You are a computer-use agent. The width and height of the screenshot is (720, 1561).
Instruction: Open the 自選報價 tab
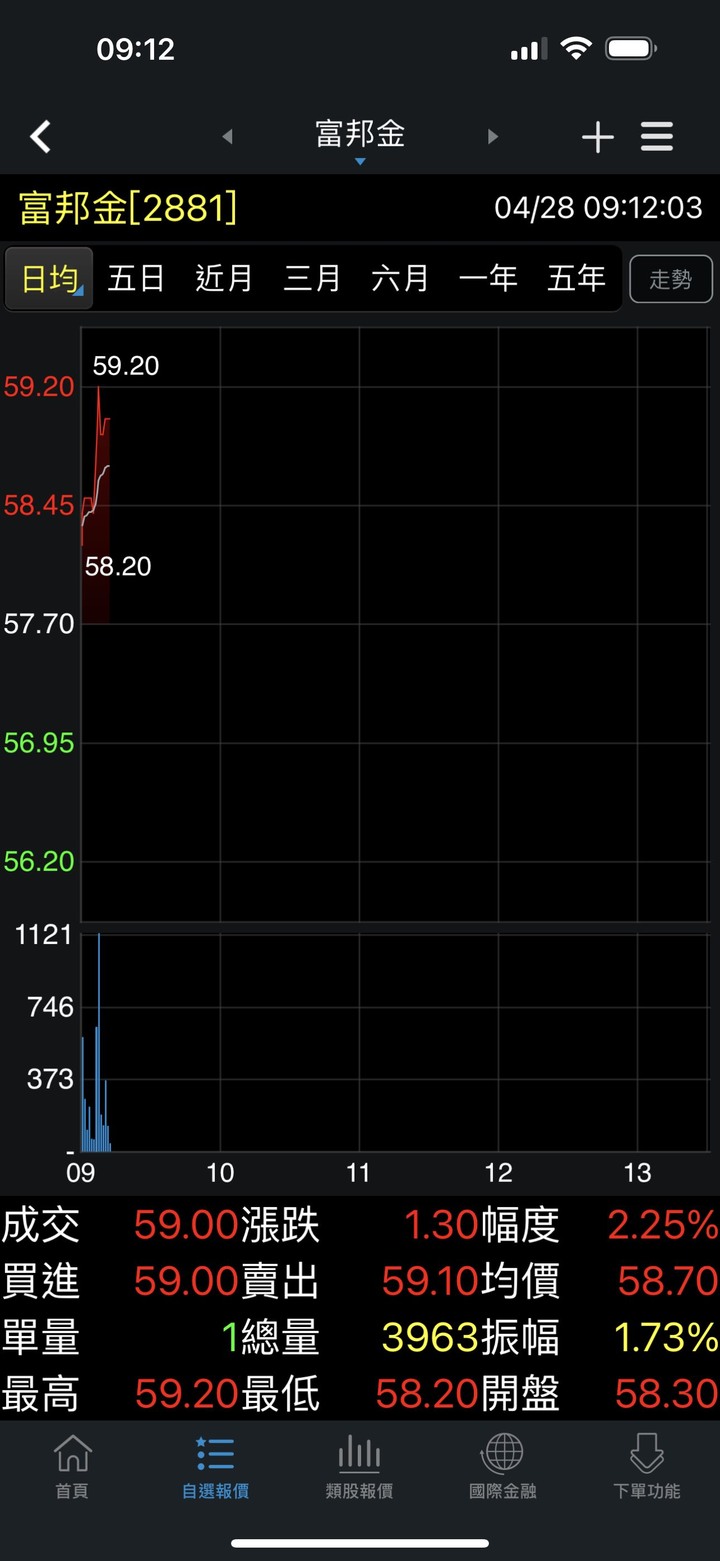(215, 1466)
